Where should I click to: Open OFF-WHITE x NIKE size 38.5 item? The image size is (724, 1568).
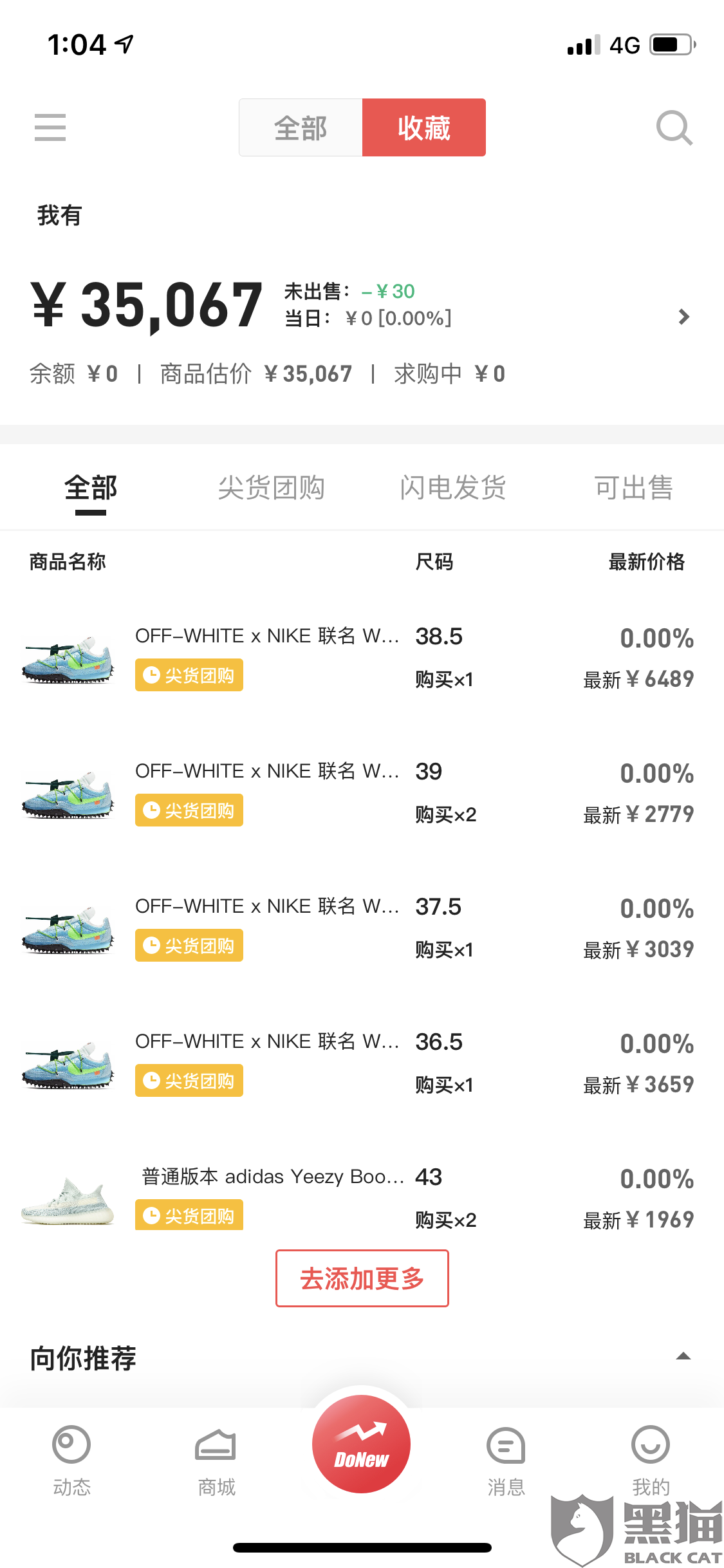[x=362, y=658]
